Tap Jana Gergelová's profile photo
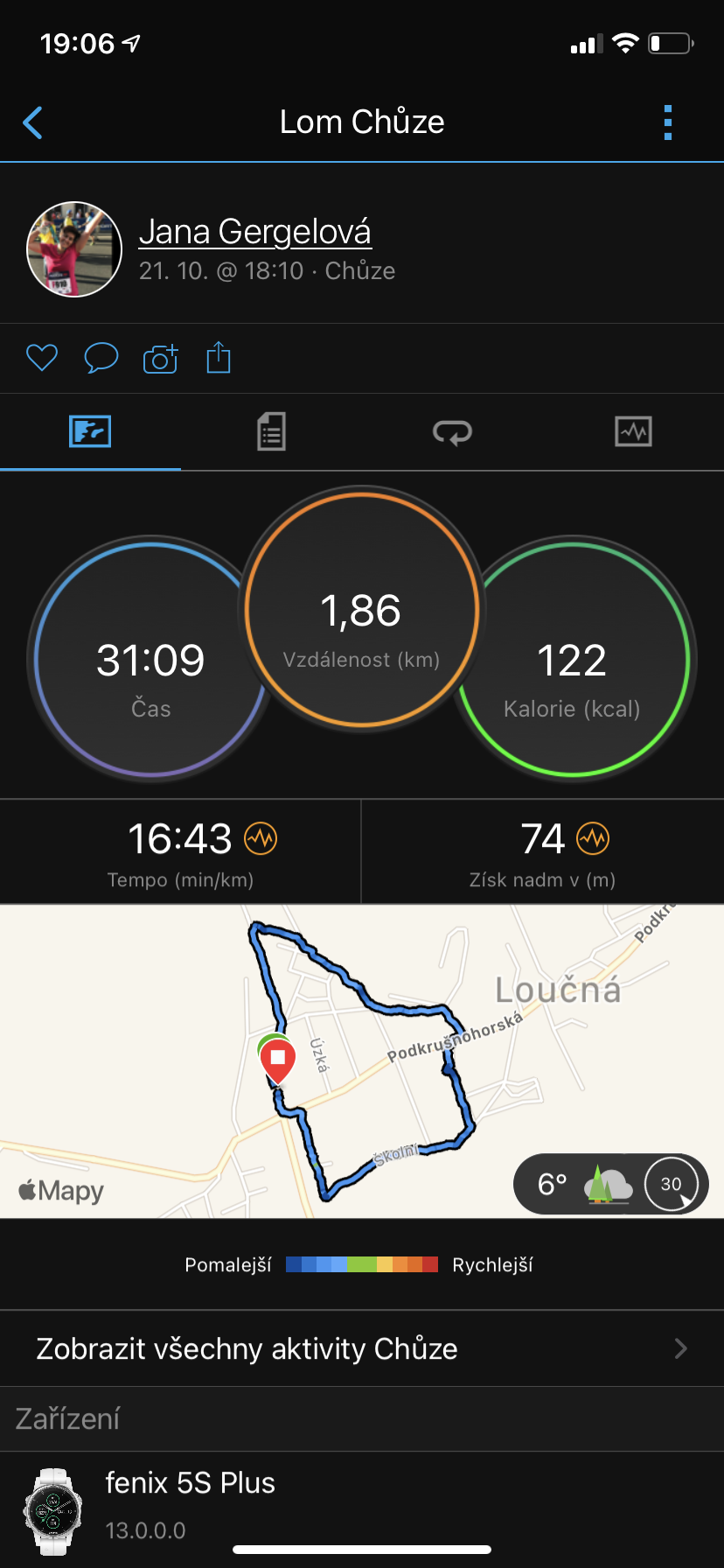The width and height of the screenshot is (724, 1568). [x=74, y=249]
